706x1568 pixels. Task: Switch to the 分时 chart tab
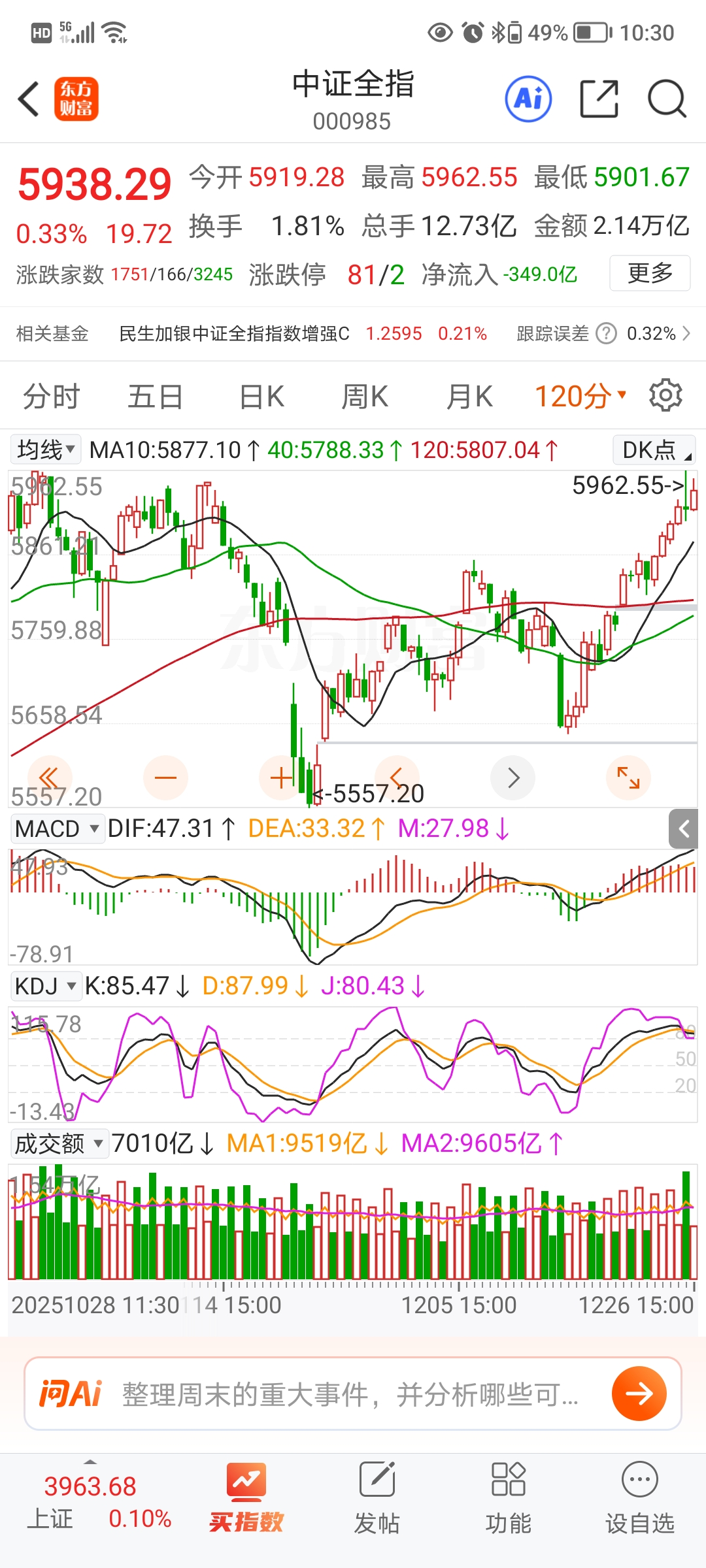51,397
